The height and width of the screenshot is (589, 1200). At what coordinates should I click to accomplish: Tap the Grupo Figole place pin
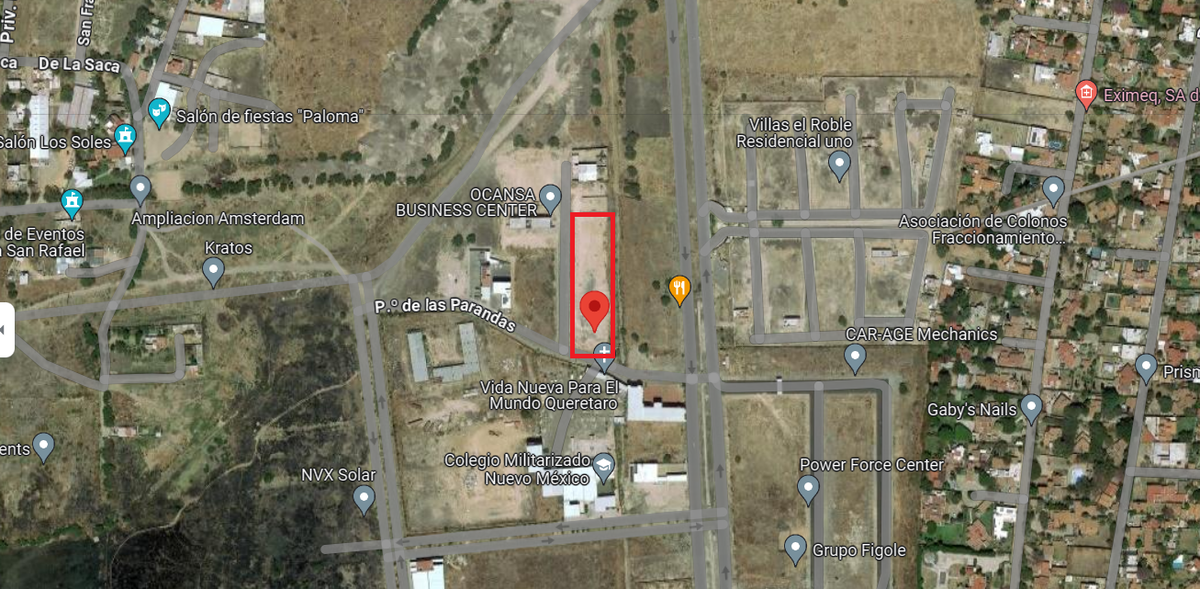click(795, 549)
